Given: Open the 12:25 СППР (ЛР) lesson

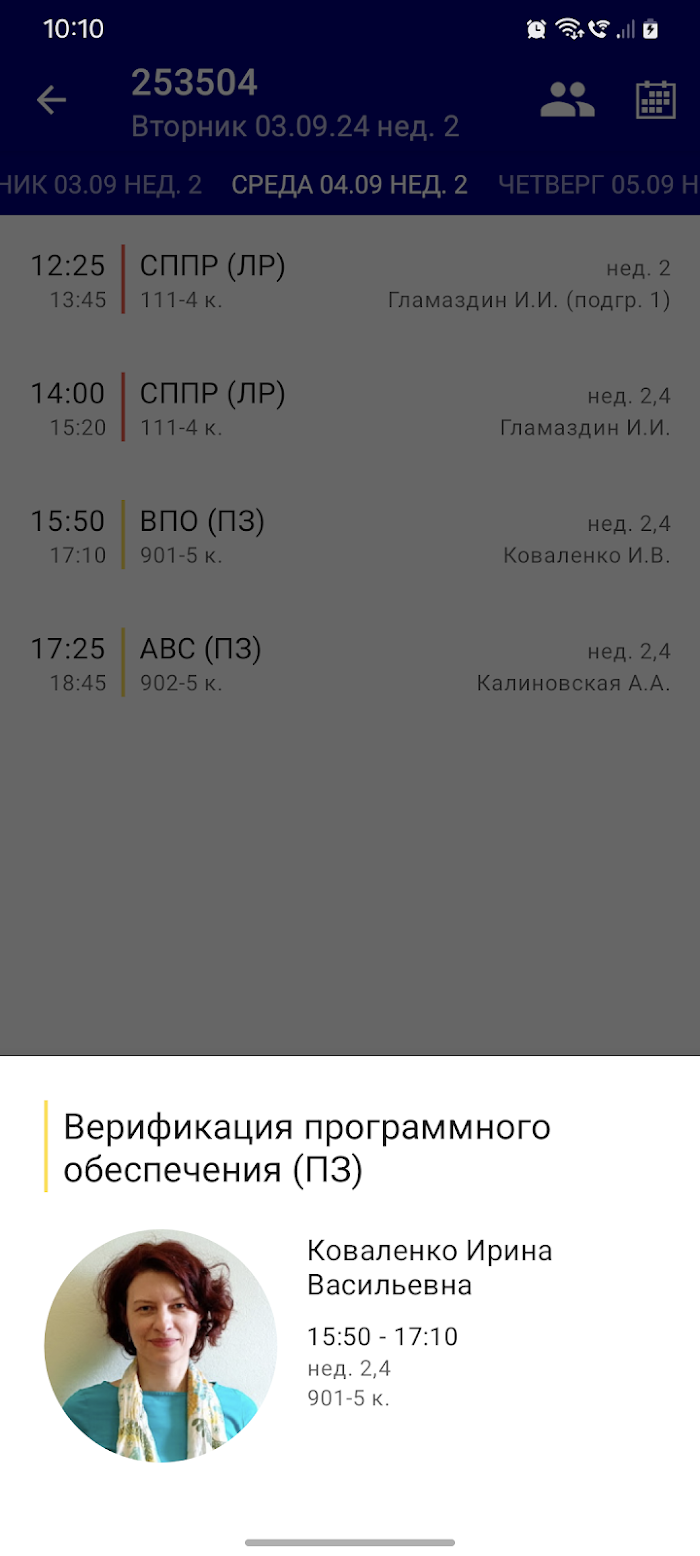Looking at the screenshot, I should click(x=350, y=279).
